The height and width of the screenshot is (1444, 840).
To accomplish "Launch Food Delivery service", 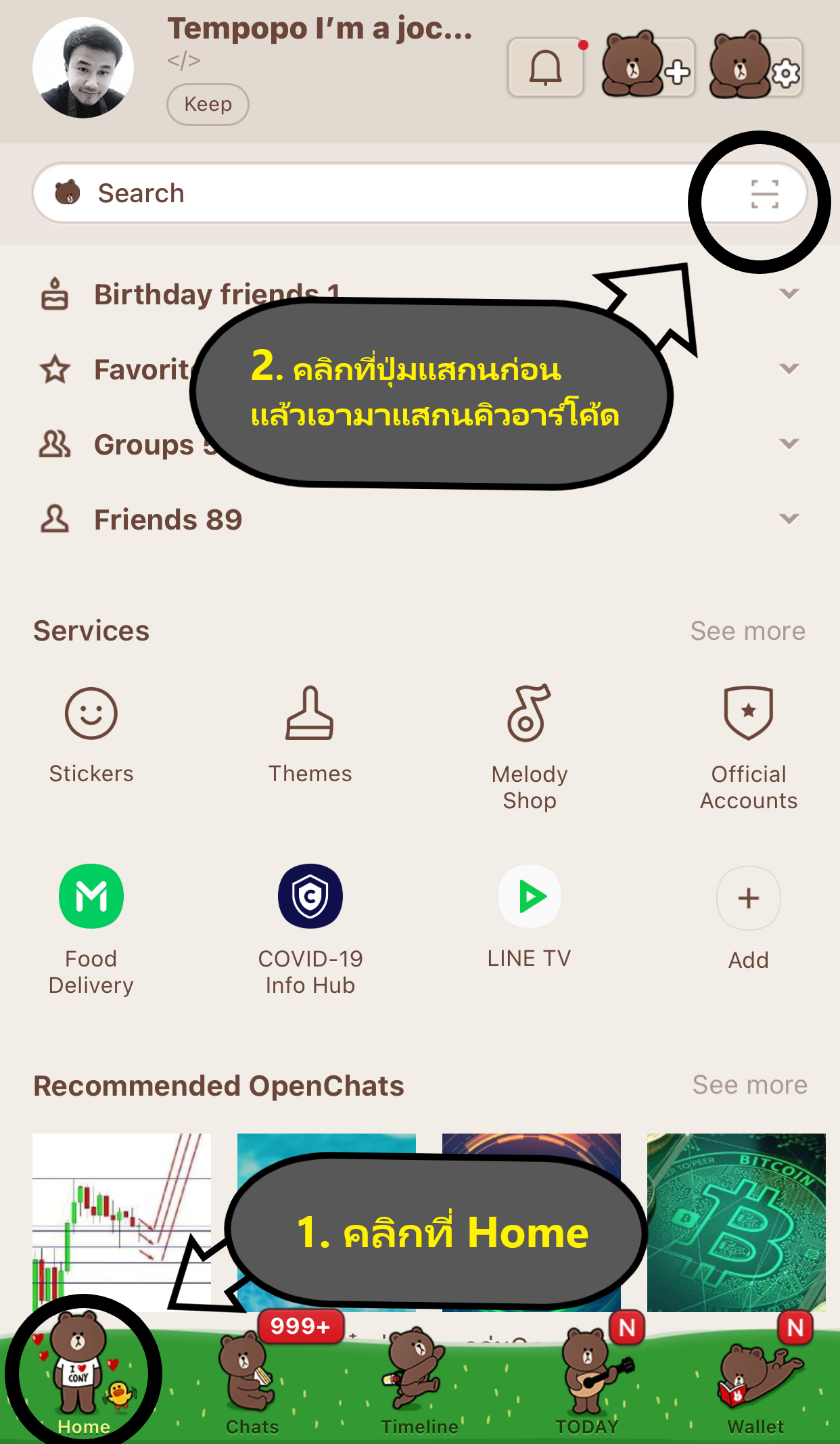I will point(91,927).
